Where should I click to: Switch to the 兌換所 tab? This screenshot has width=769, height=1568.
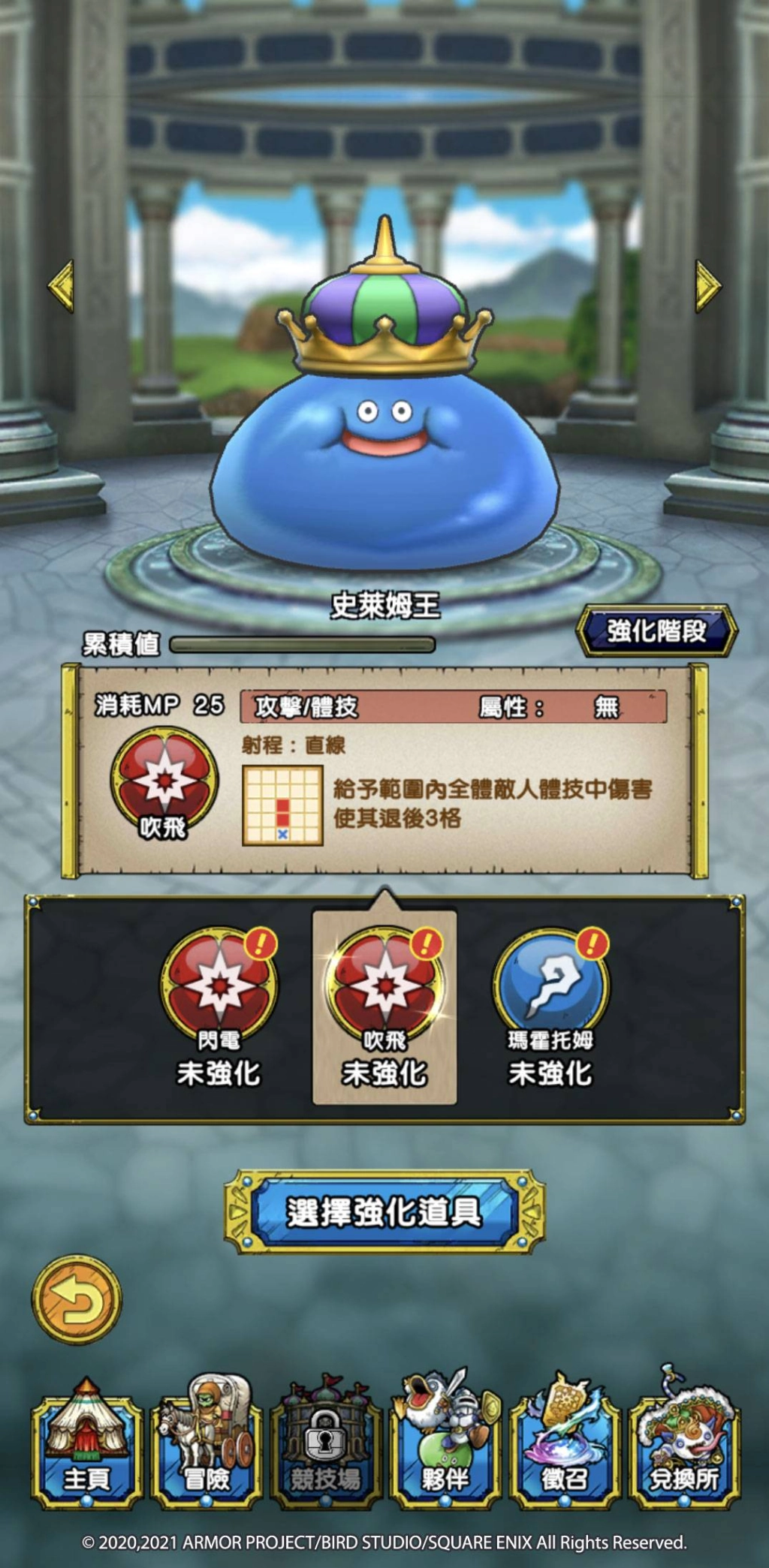click(684, 1446)
